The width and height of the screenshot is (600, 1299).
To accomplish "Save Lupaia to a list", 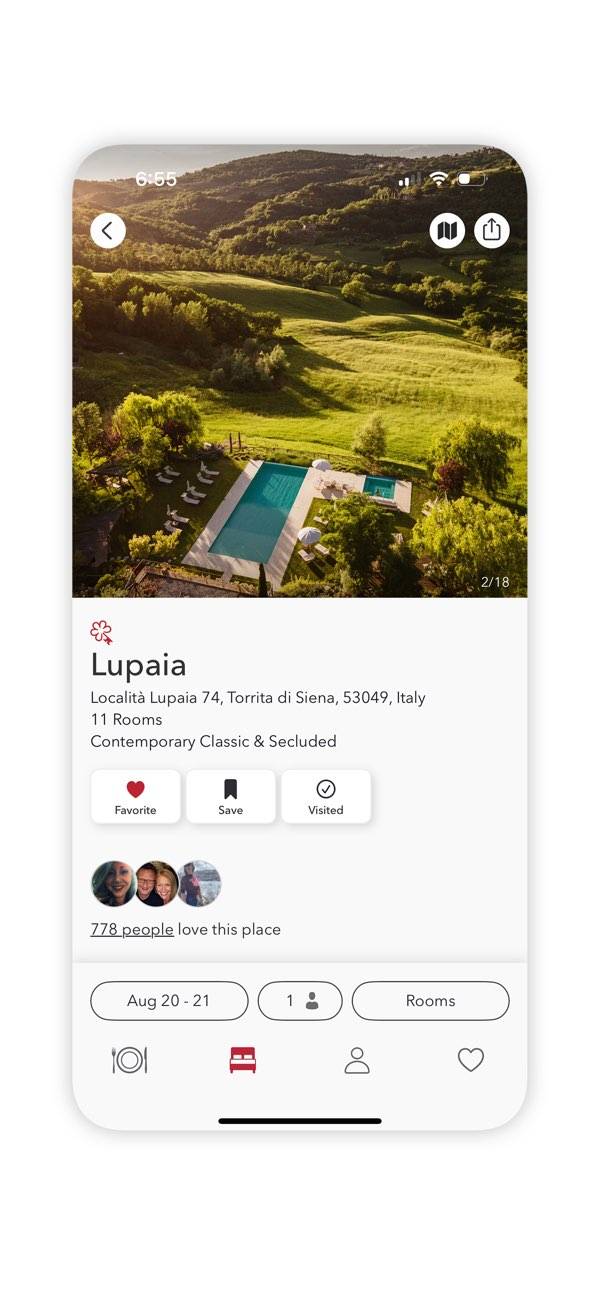I will (231, 797).
